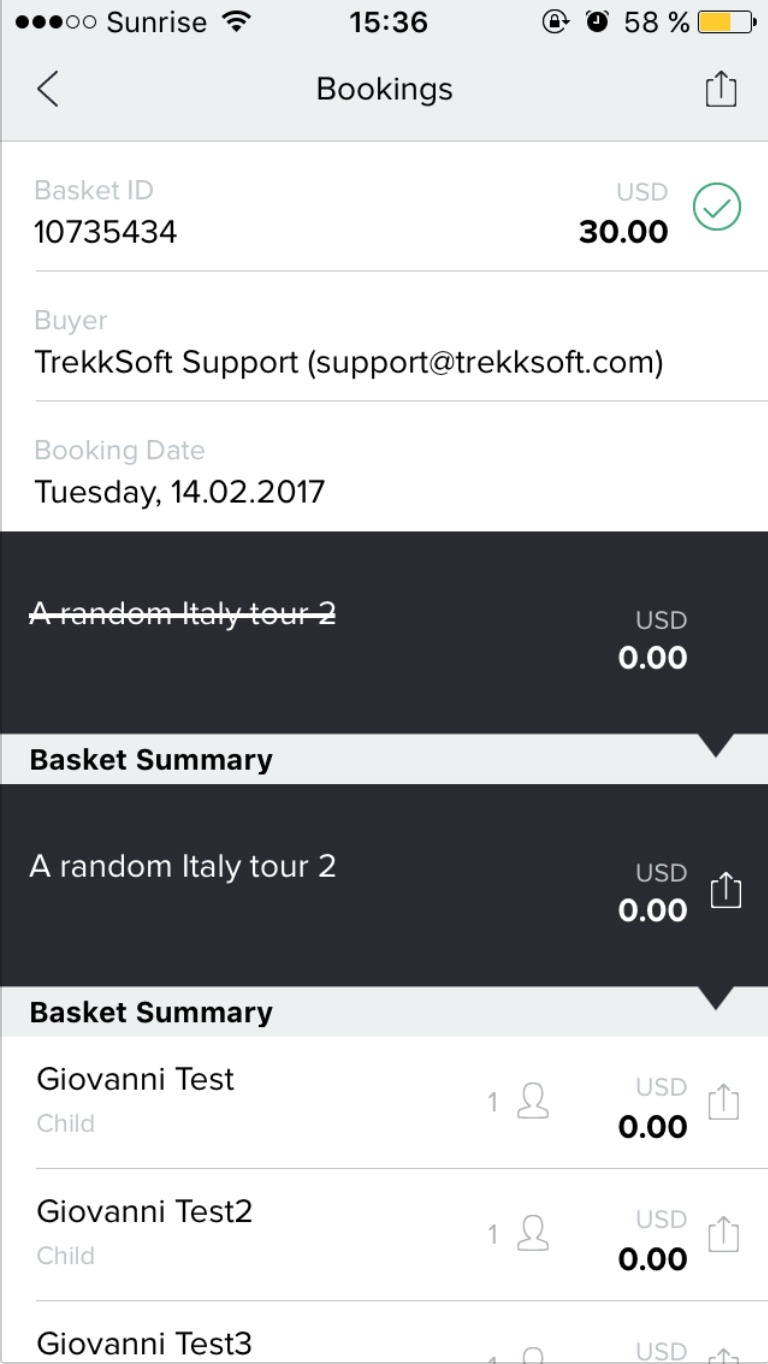Open the crossed-out A random Italy tour 2 item
The height and width of the screenshot is (1364, 768).
tap(384, 633)
